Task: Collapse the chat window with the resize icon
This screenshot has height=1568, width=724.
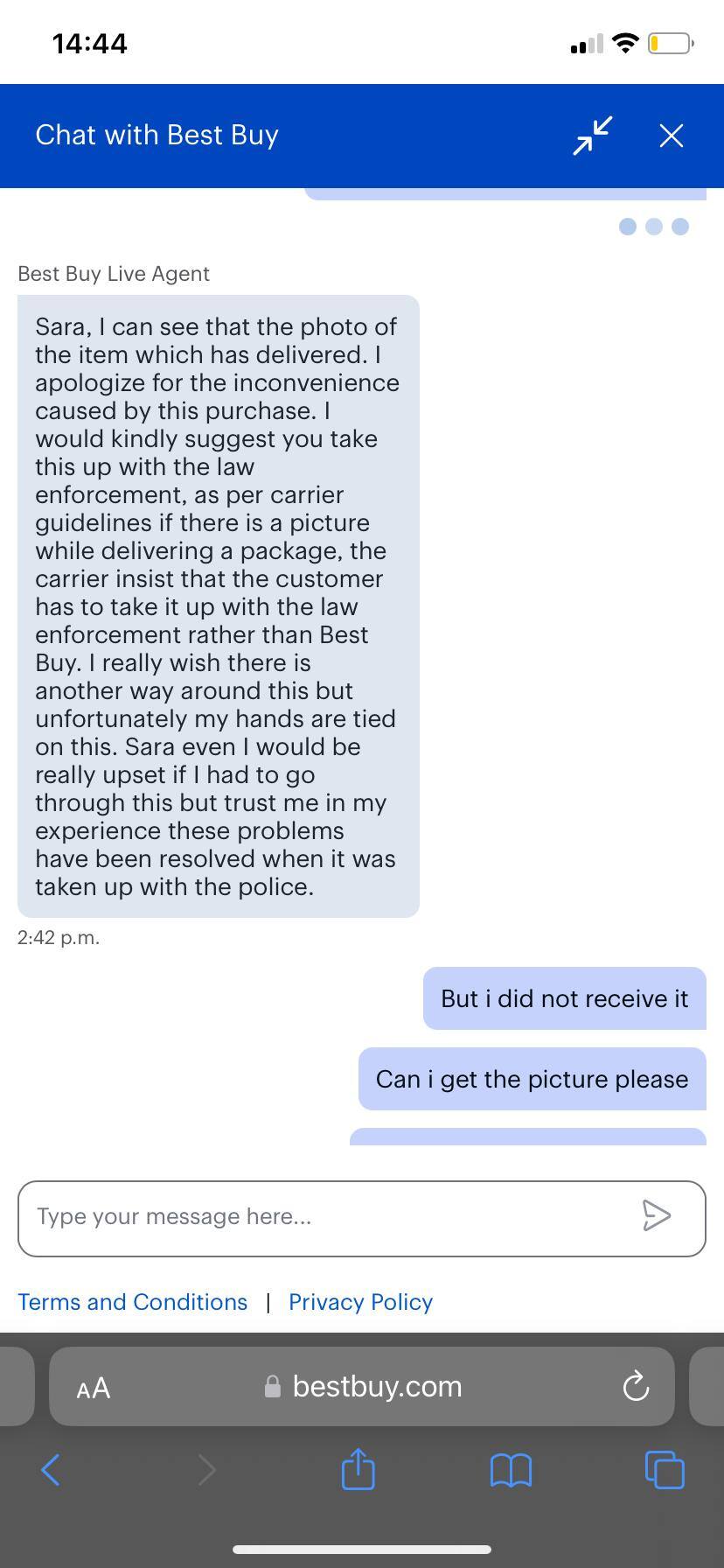Action: [592, 136]
